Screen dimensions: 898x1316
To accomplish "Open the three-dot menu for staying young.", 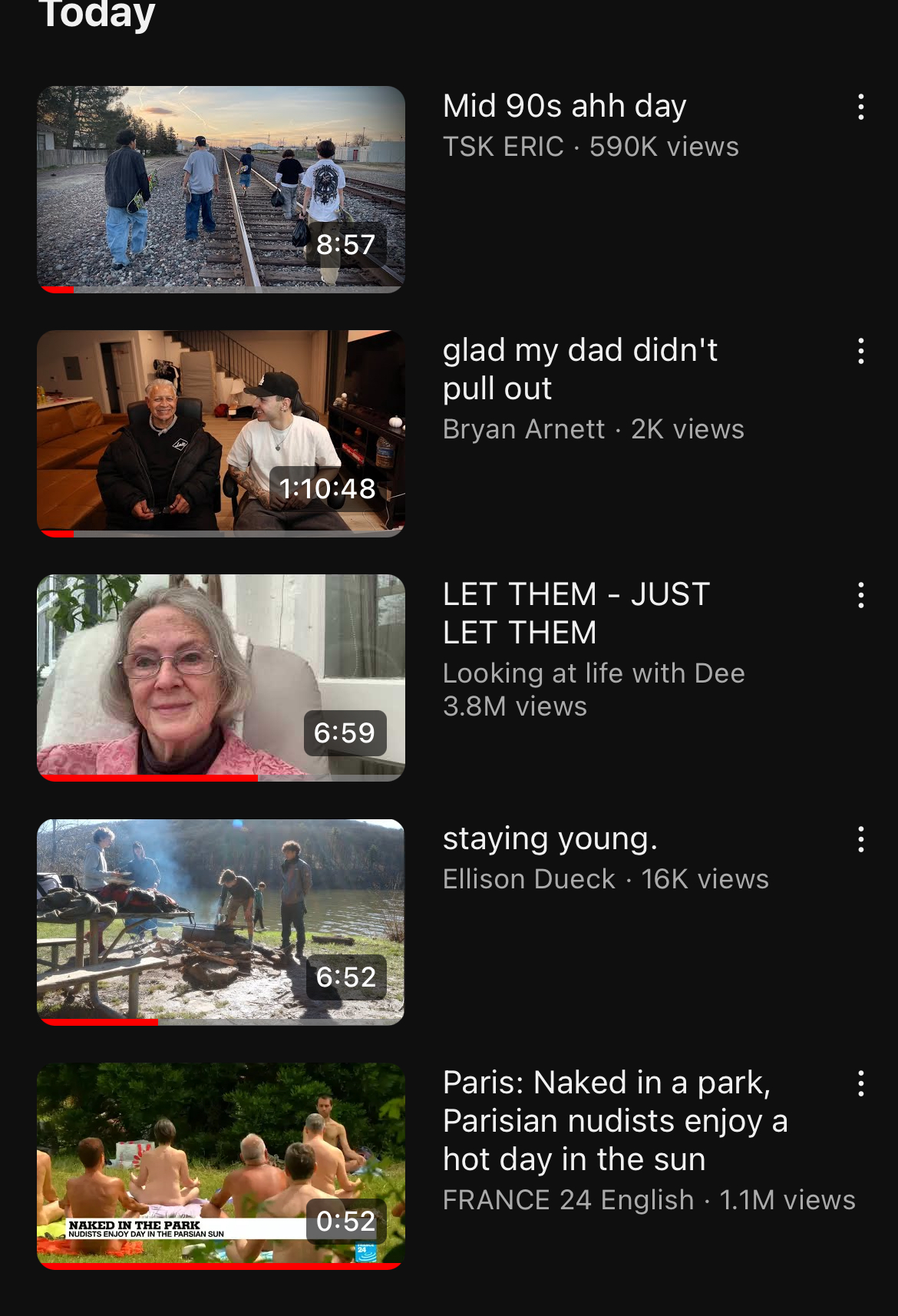I will tap(860, 840).
